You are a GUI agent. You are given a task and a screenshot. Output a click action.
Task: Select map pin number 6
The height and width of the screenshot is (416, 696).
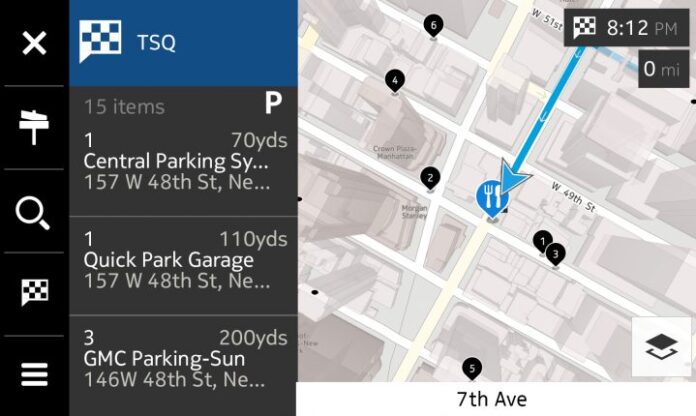(432, 24)
